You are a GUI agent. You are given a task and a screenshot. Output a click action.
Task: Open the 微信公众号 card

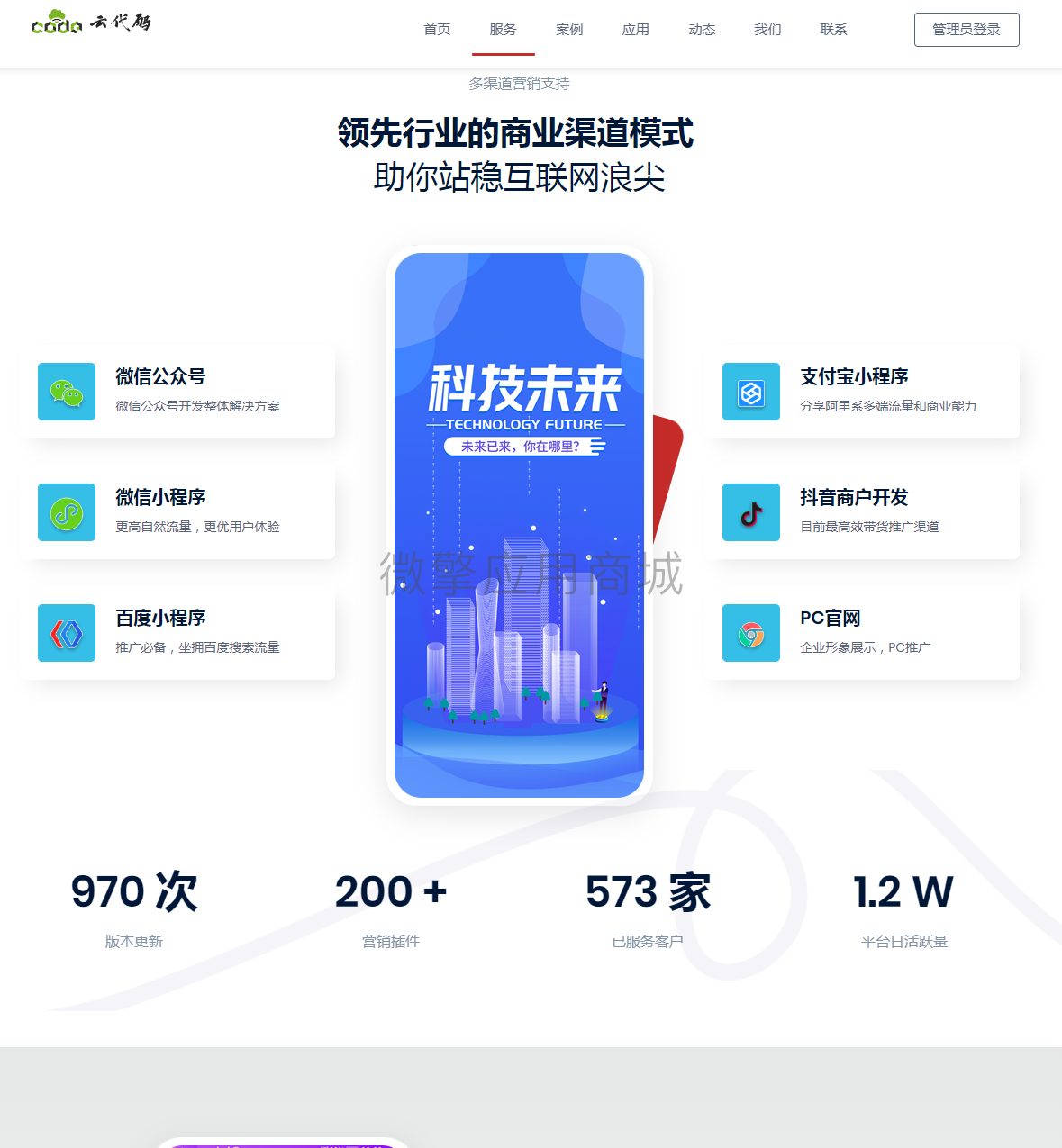coord(178,391)
